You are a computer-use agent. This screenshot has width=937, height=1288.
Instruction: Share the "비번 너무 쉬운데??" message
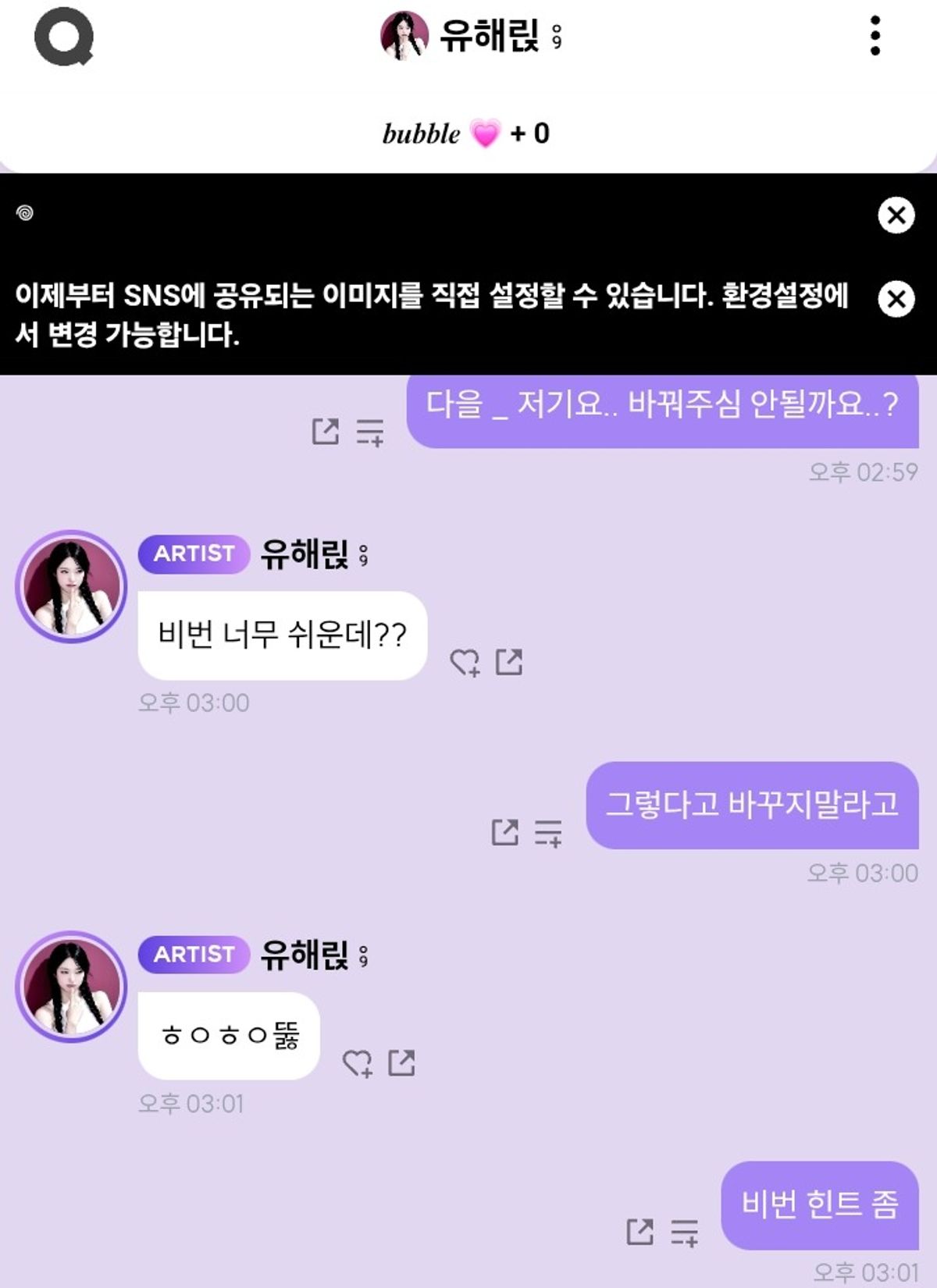(509, 662)
